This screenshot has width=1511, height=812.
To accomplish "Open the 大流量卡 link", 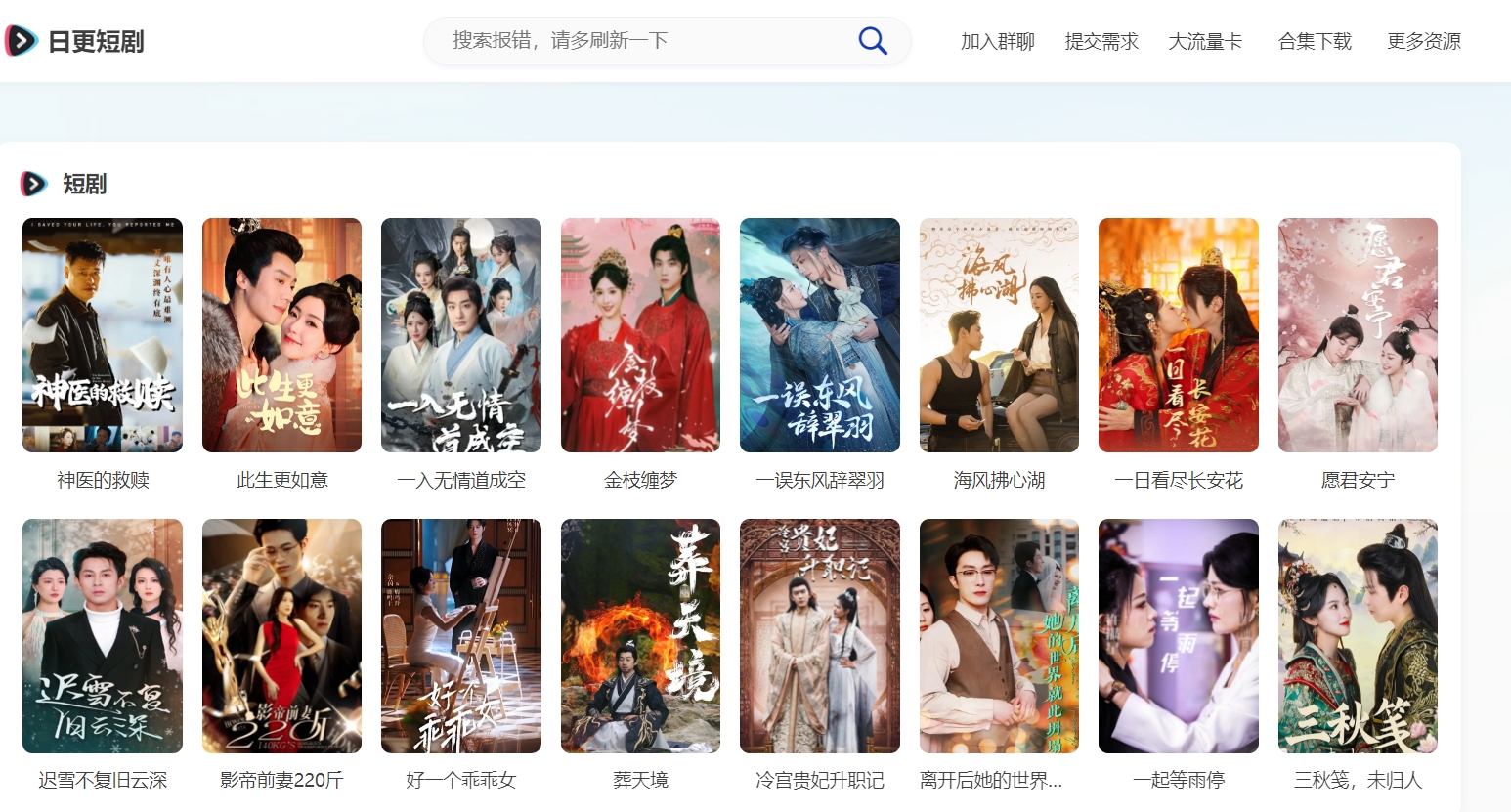I will click(1205, 41).
